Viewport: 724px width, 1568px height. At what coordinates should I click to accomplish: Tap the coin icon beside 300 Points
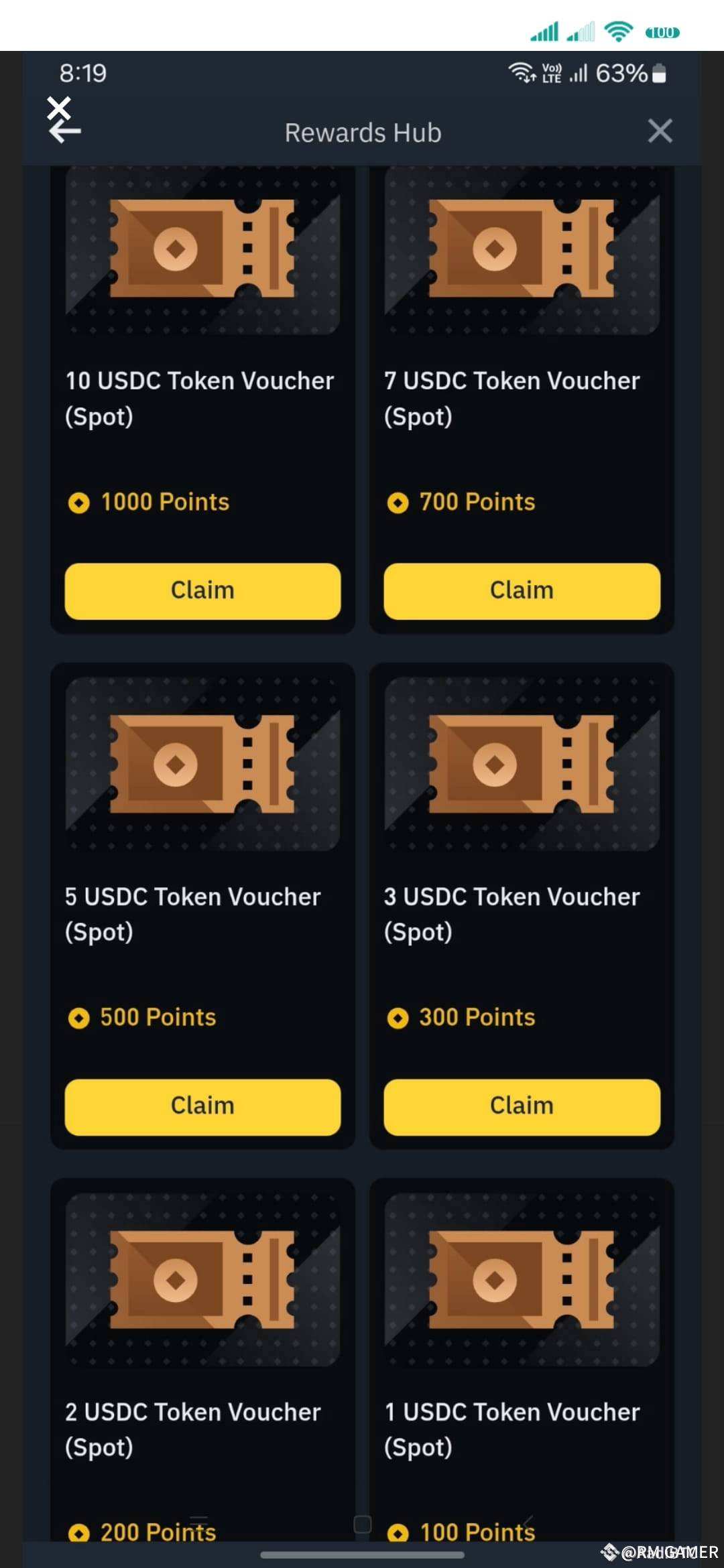(x=398, y=1018)
